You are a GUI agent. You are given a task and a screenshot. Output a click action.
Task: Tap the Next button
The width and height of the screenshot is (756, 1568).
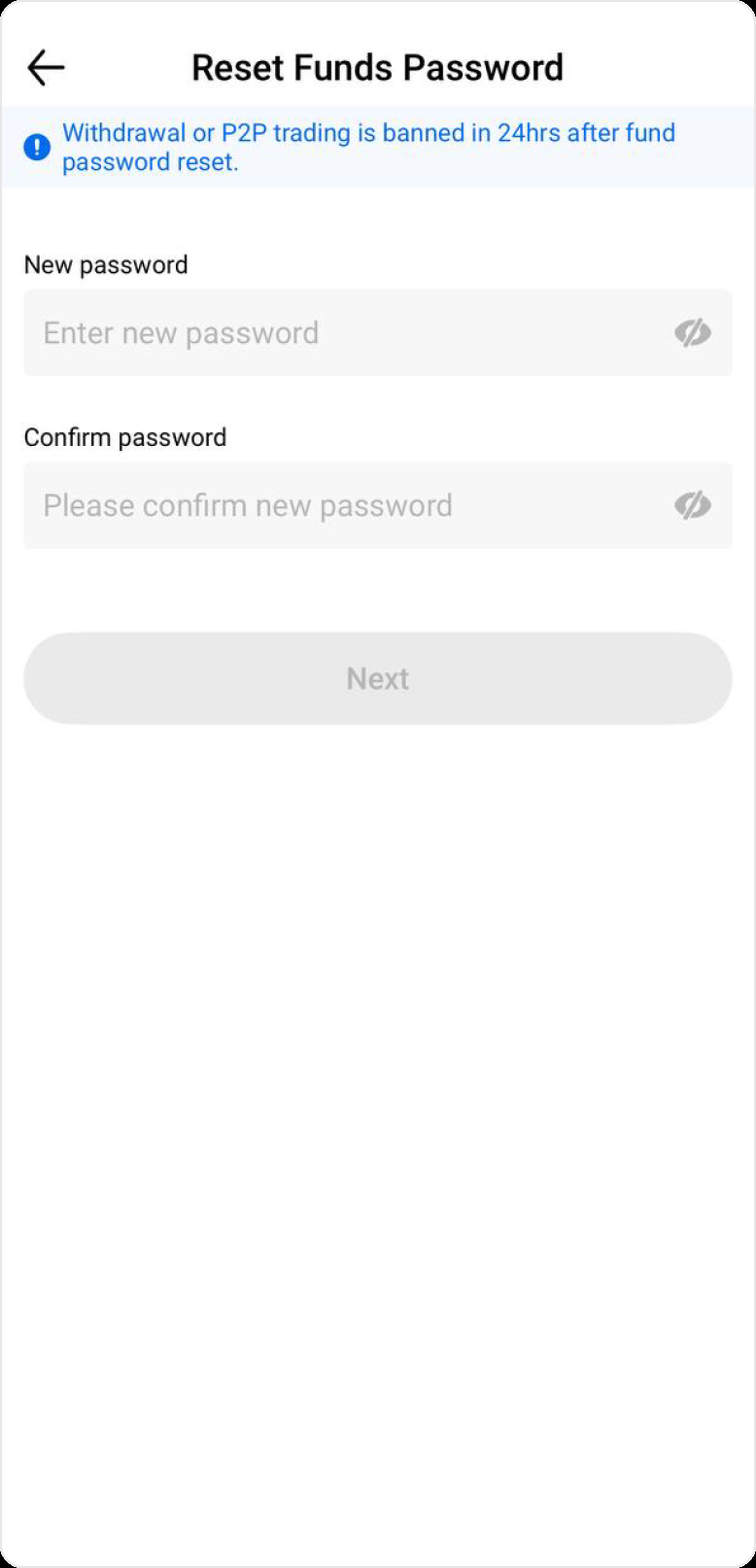378,678
